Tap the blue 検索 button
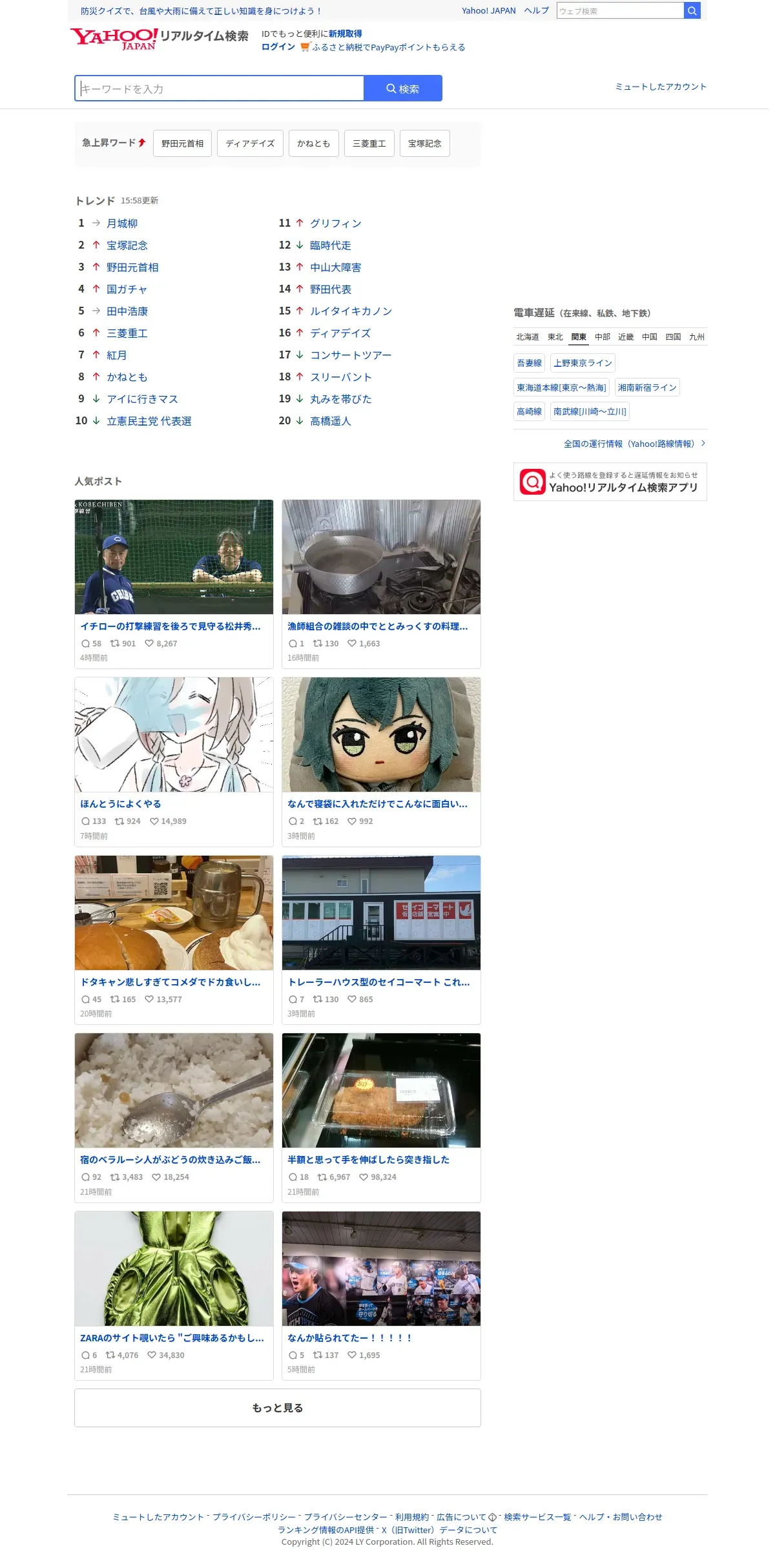 403,88
